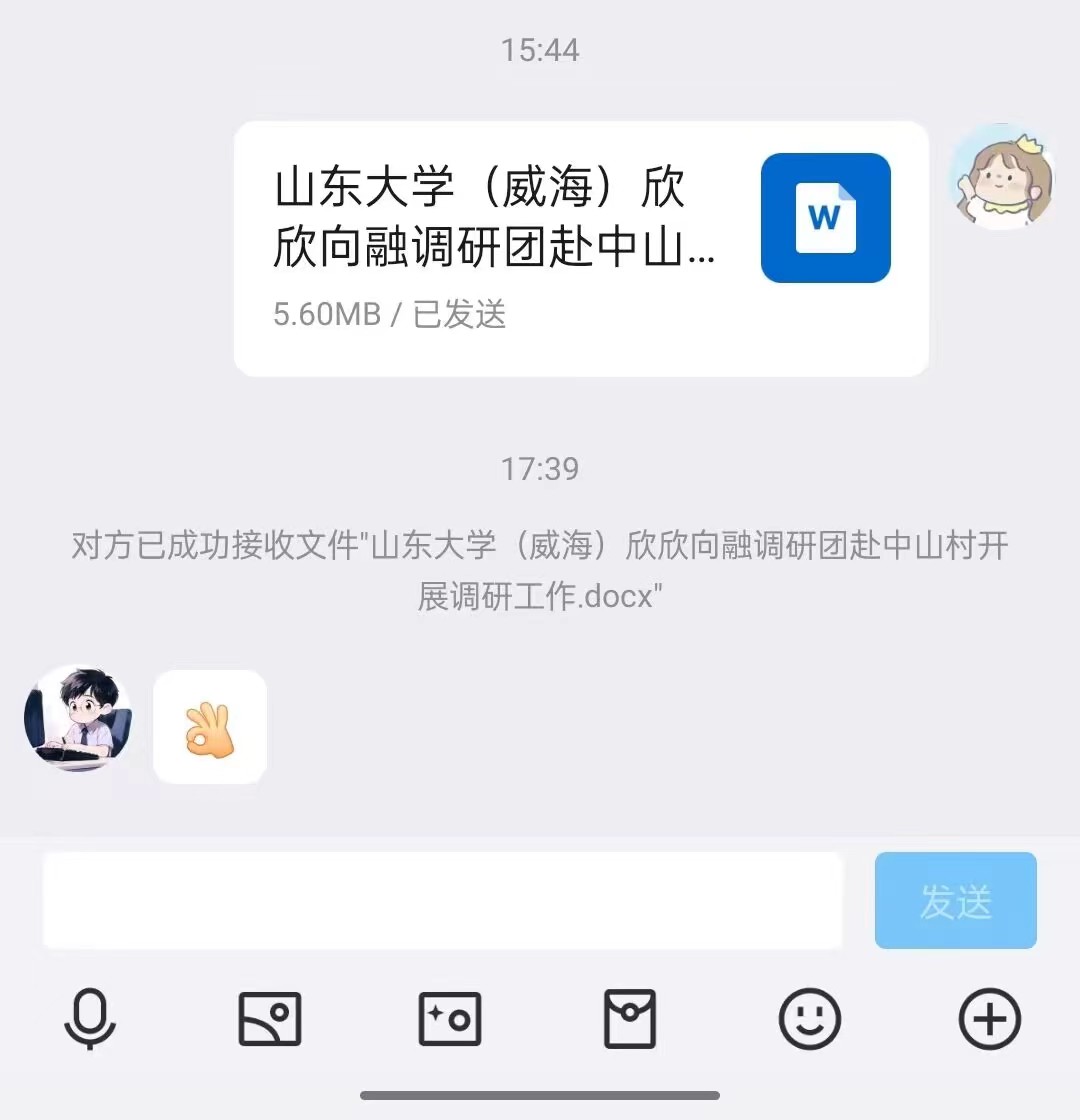The width and height of the screenshot is (1080, 1120).
Task: Tap the OK hand emoji message
Action: click(210, 727)
